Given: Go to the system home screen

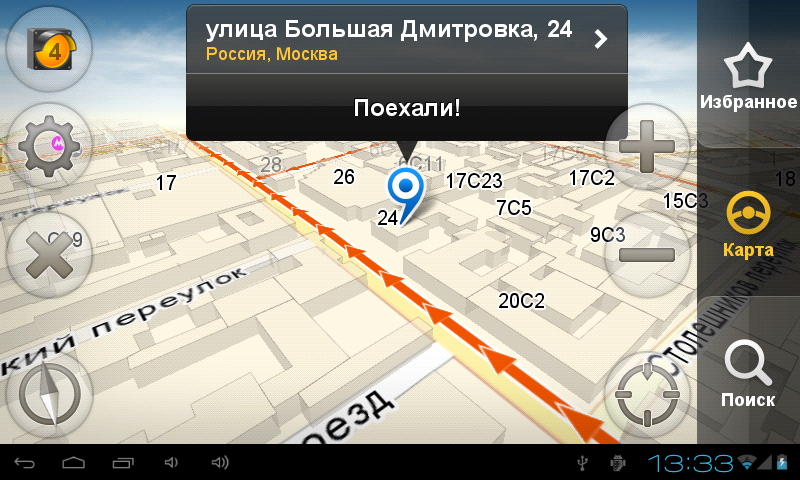Looking at the screenshot, I should [74, 463].
